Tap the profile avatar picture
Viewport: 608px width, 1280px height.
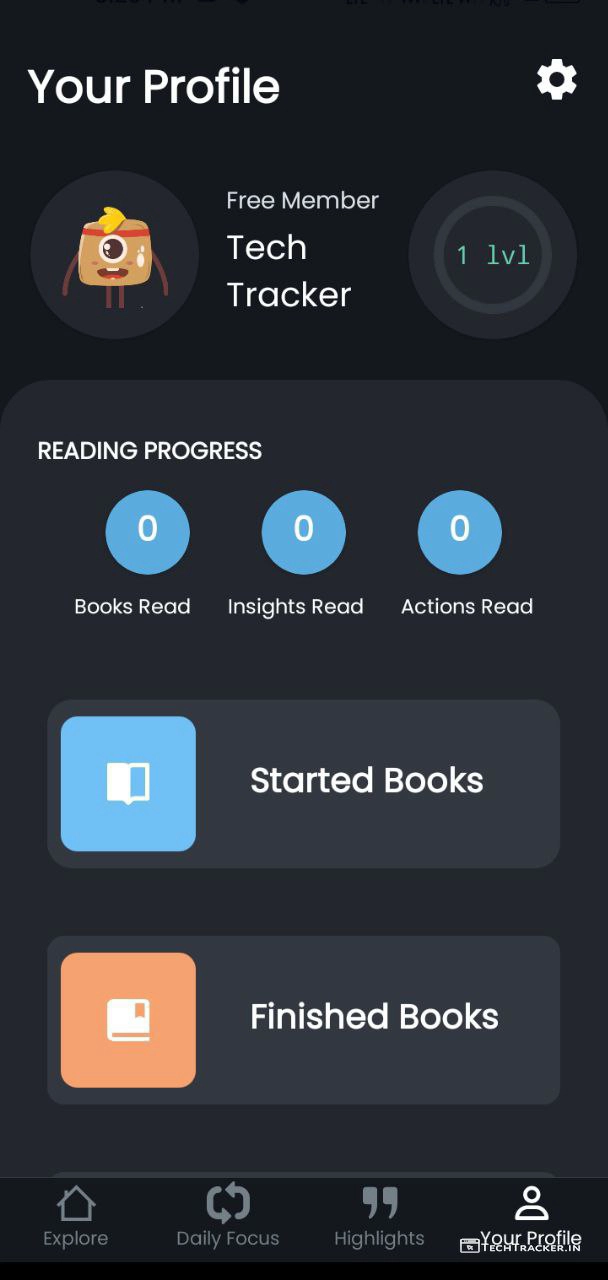pyautogui.click(x=114, y=255)
